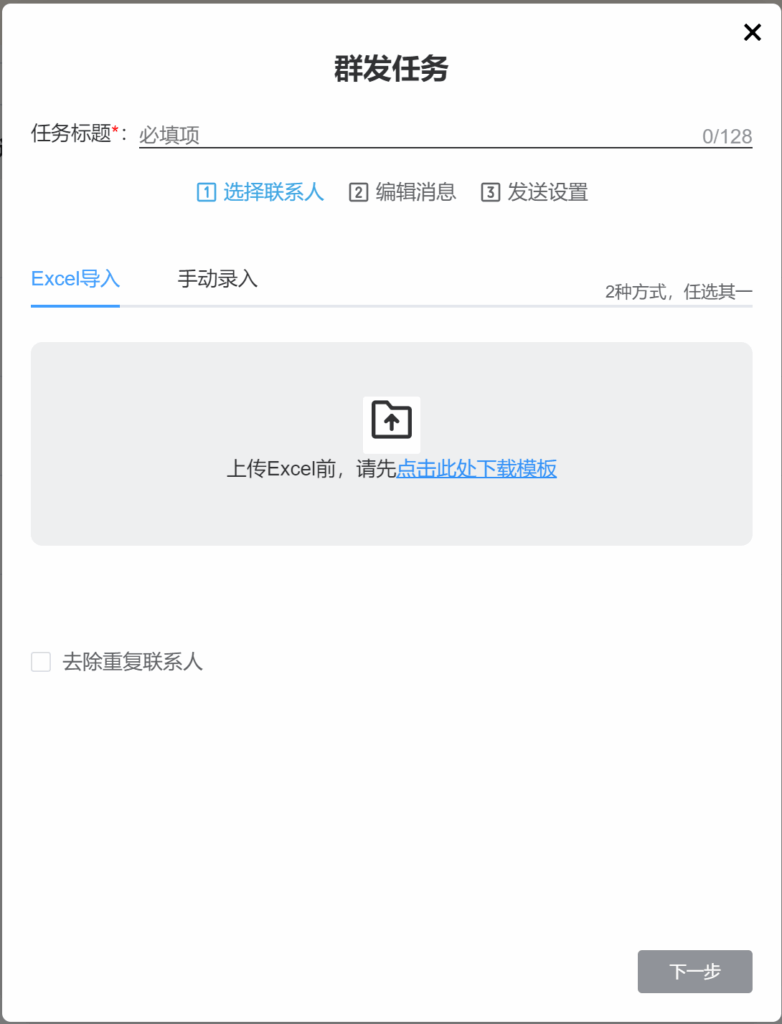
Task: Open 点击此处下载模板 link
Action: pyautogui.click(x=477, y=469)
